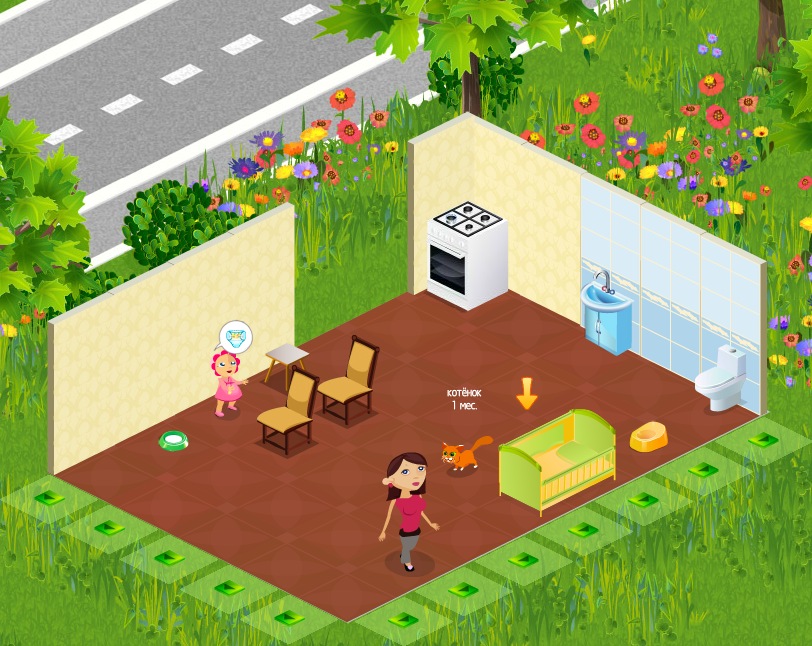
Task: Select the white gas stove
Action: 467,255
